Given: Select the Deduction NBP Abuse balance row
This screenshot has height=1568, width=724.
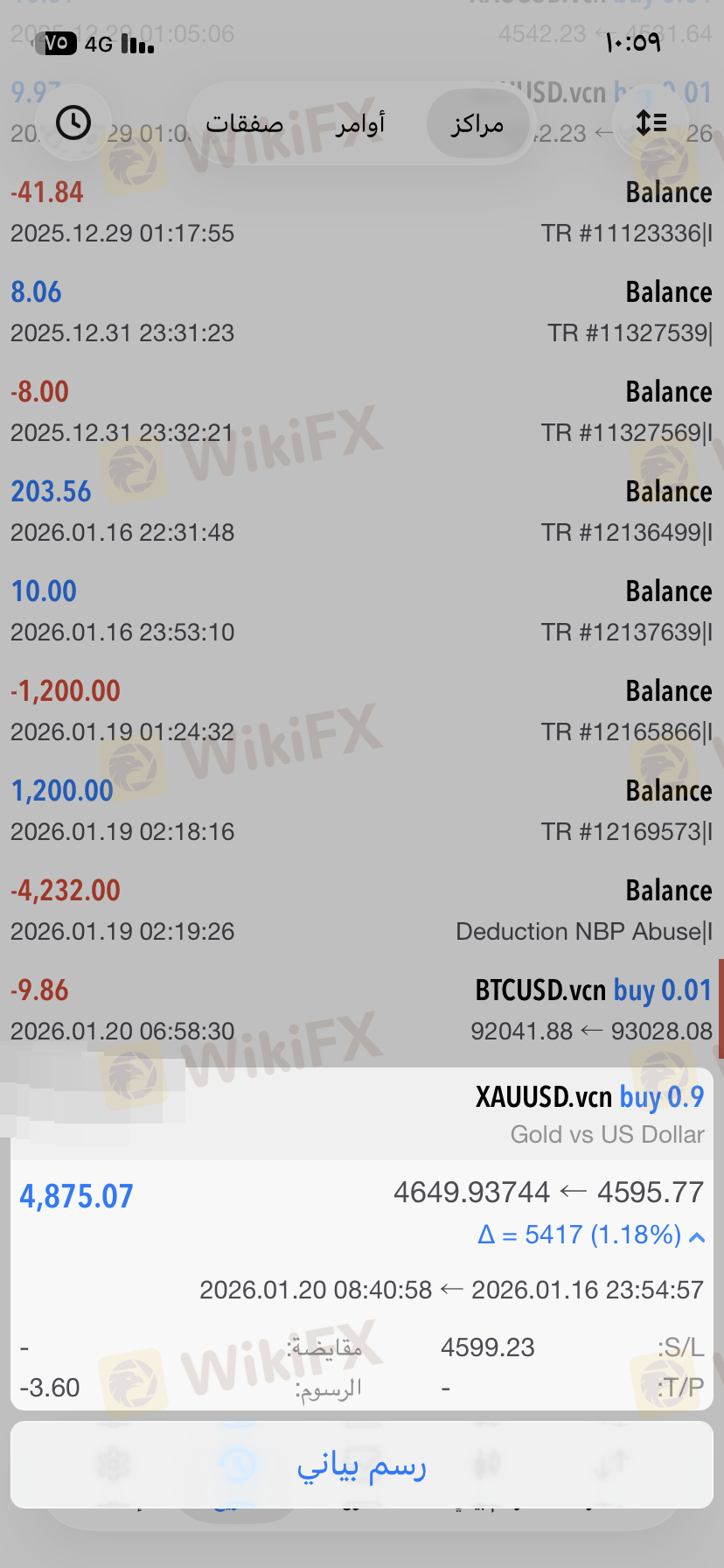Looking at the screenshot, I should click(x=362, y=910).
